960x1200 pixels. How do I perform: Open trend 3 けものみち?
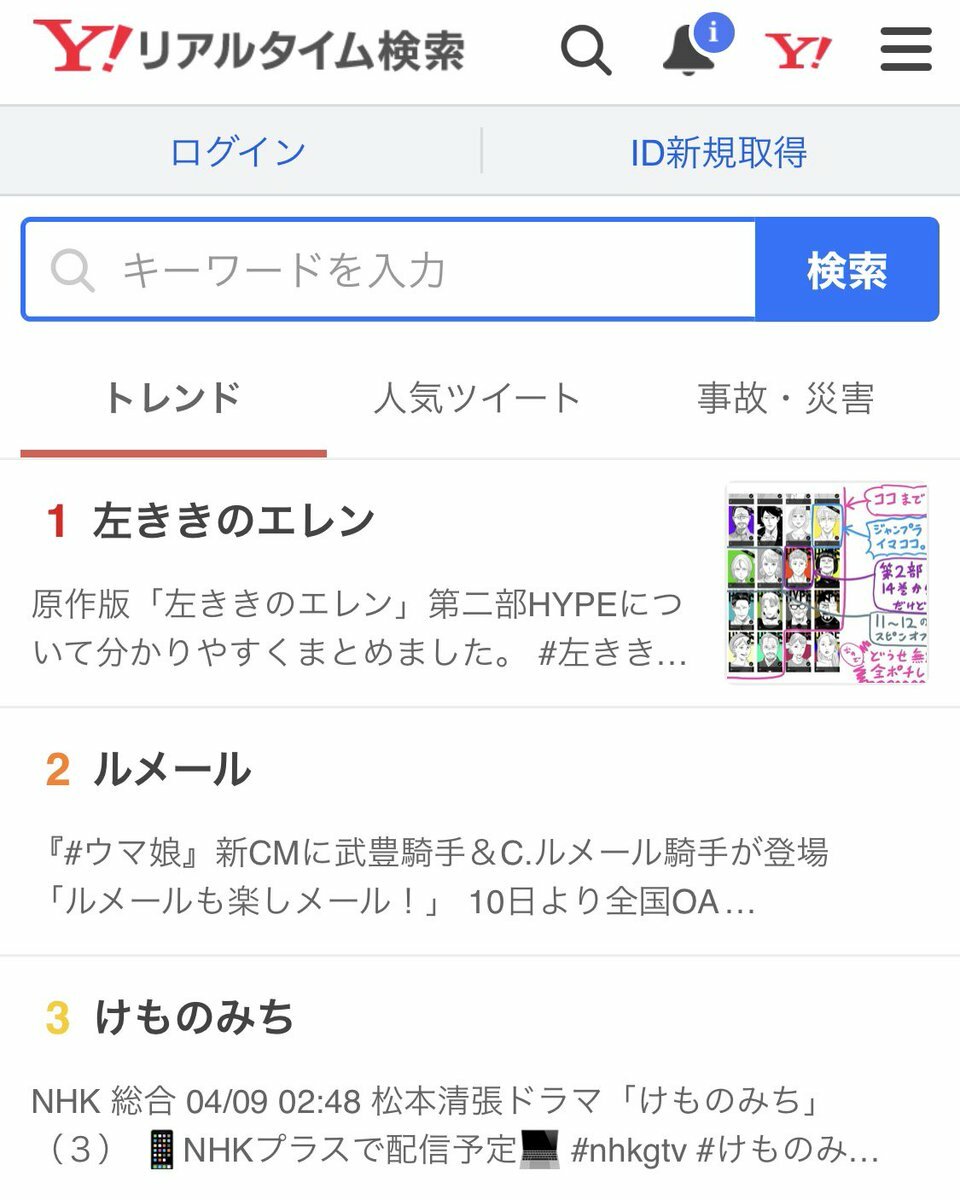(195, 1018)
